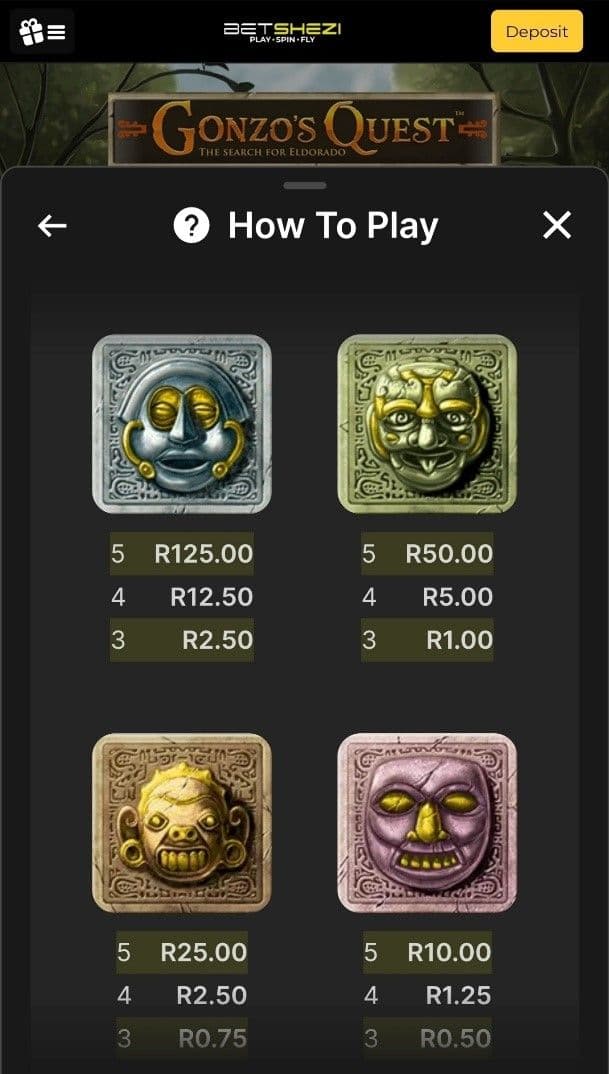Open the gift and menu button
Screen dimensions: 609x1074
click(42, 32)
